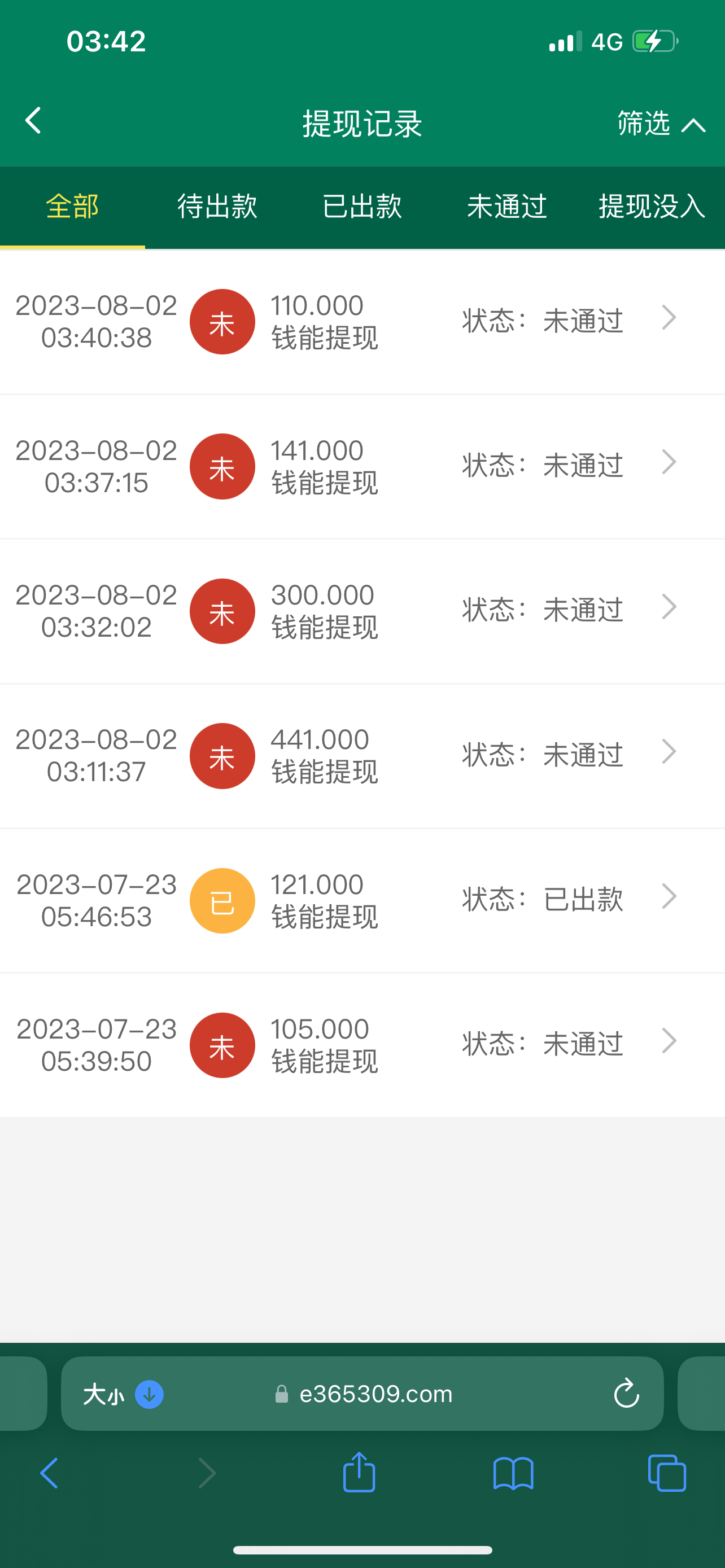
Task: Select the 全部 tab
Action: (72, 207)
